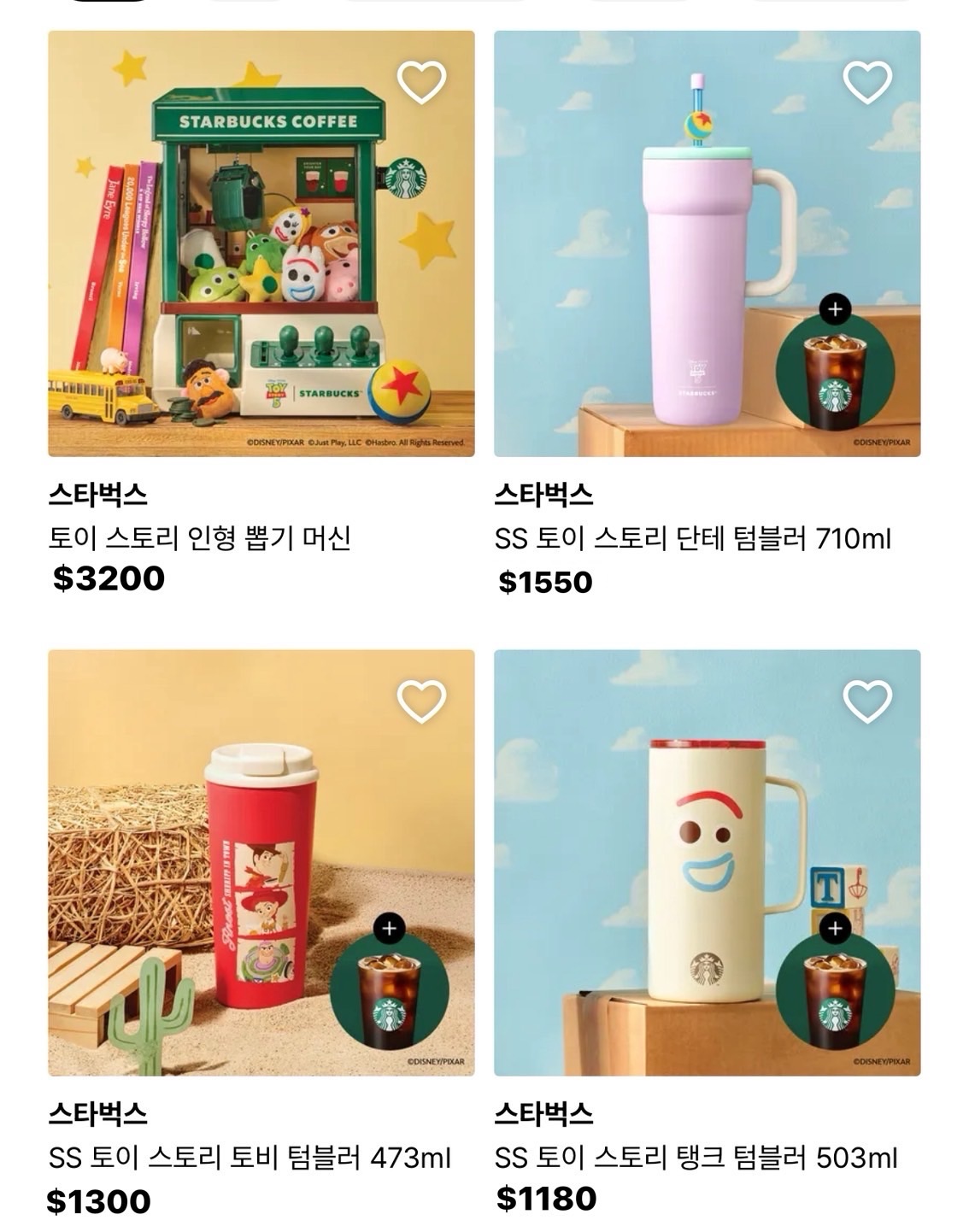
Task: Favorite the 토이 스토리 인형 뽑기 머신 item
Action: click(421, 83)
